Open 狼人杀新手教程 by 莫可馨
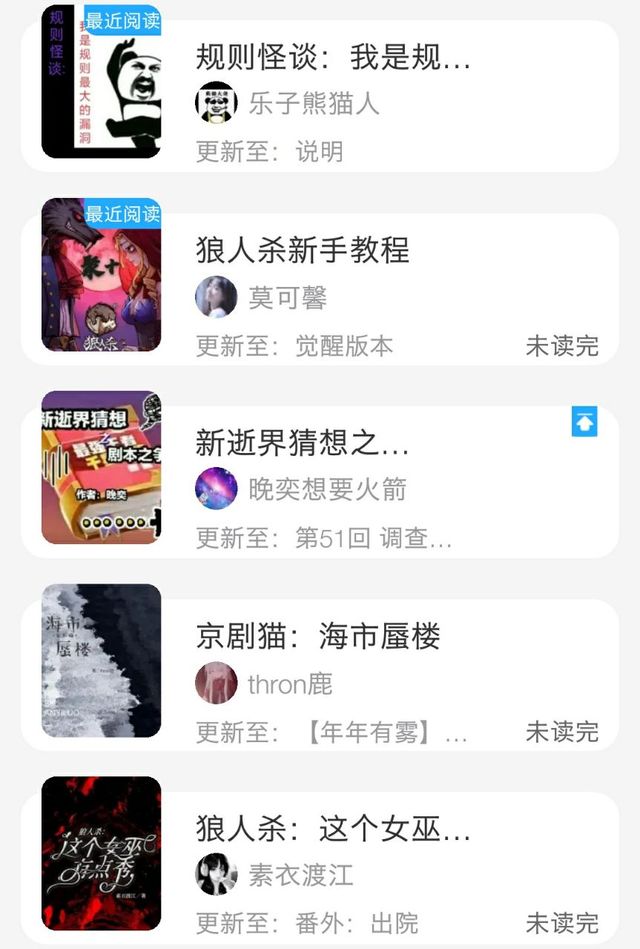Image resolution: width=640 pixels, height=949 pixels. pos(302,250)
